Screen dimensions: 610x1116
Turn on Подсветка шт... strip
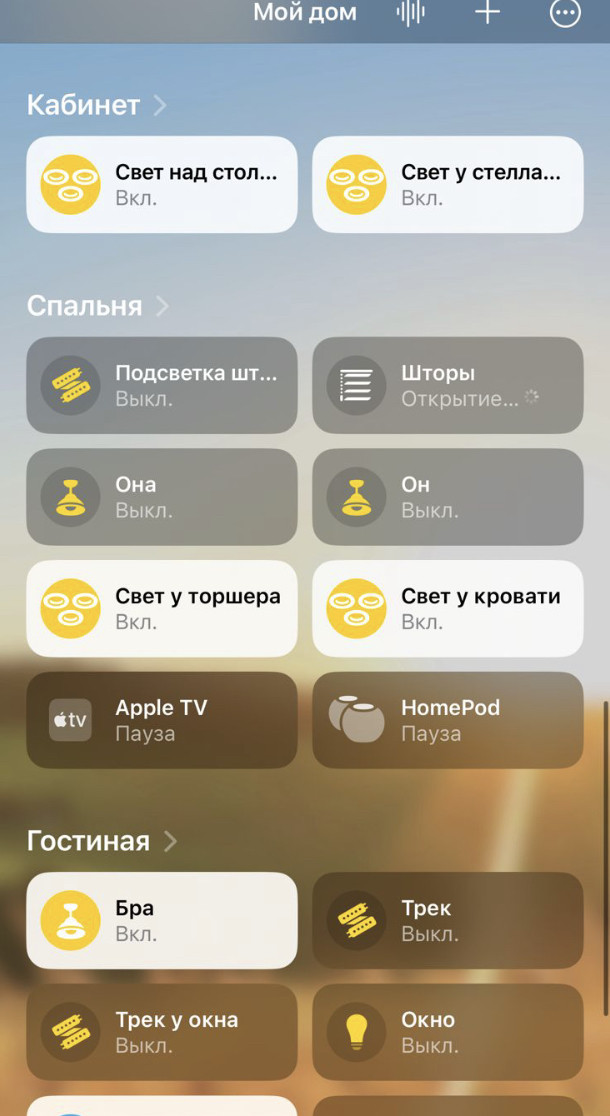70,385
